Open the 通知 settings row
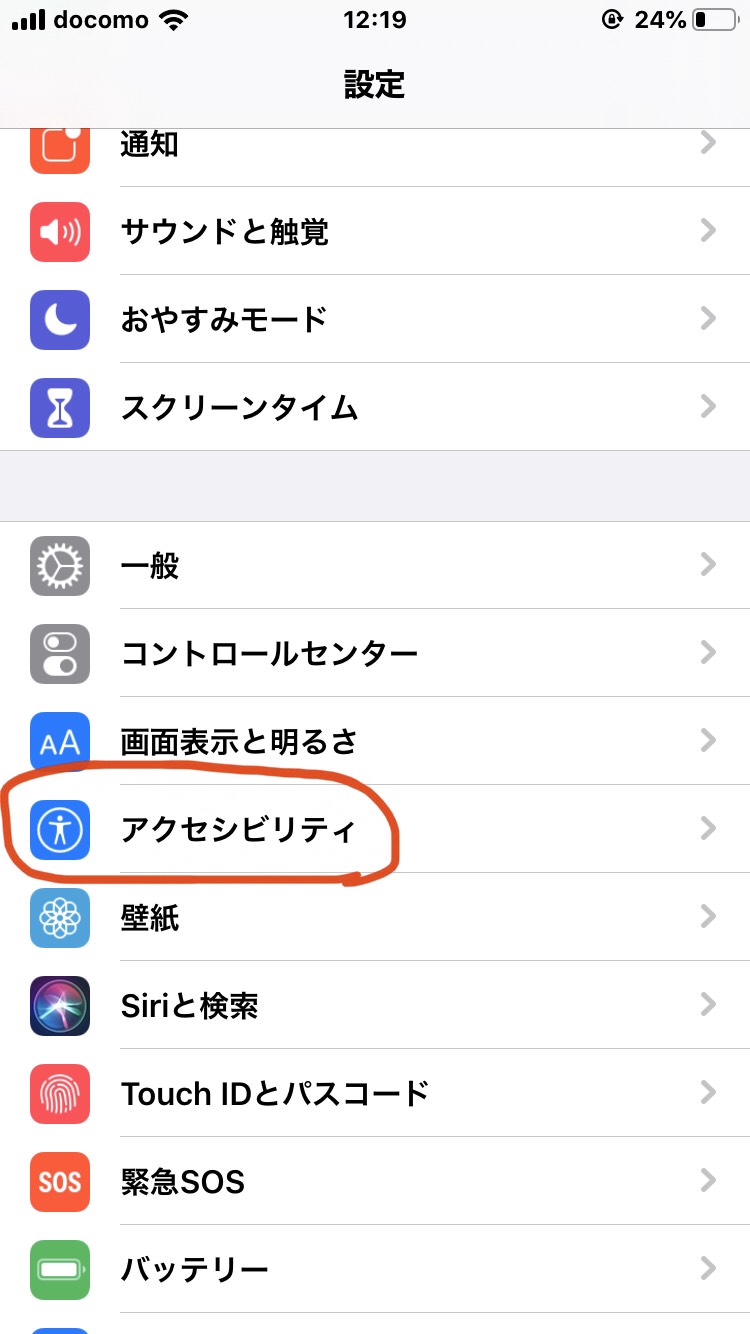This screenshot has width=750, height=1334. (375, 146)
